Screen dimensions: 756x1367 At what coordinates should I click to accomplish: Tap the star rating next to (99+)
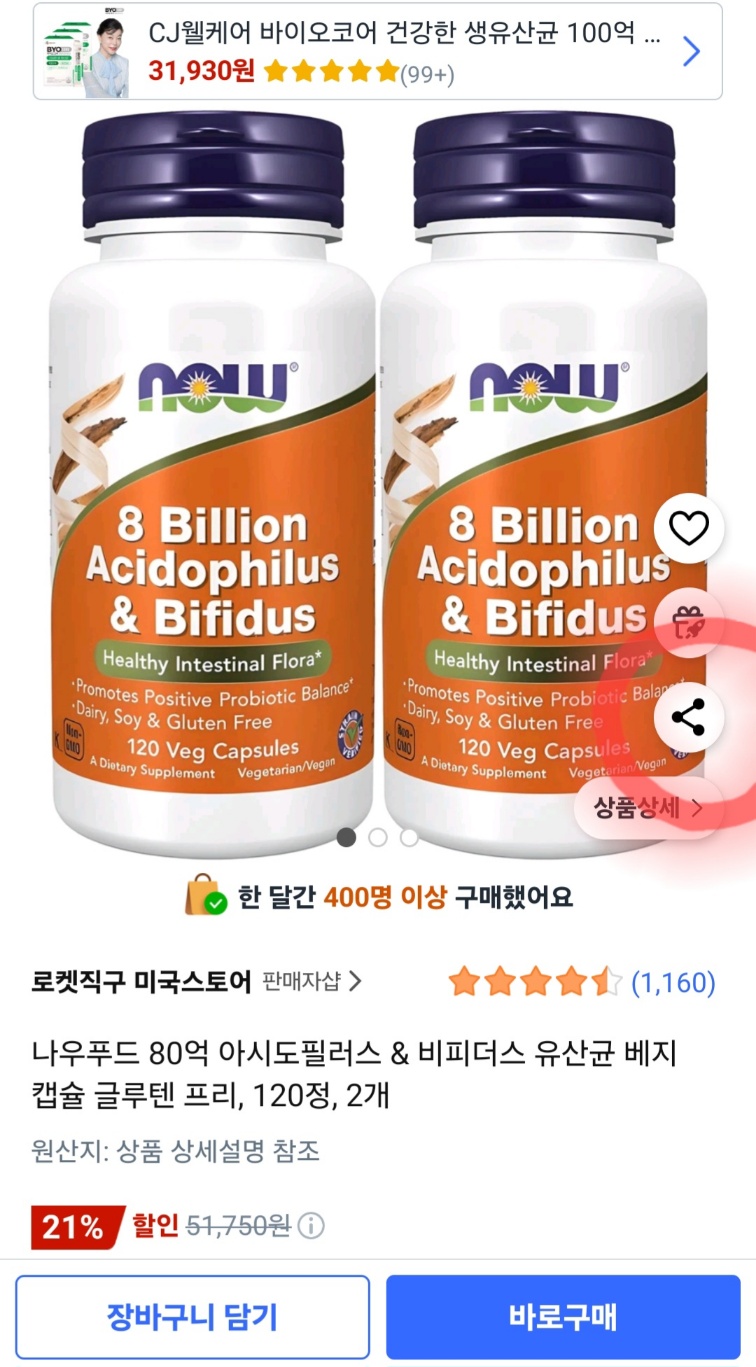click(324, 72)
